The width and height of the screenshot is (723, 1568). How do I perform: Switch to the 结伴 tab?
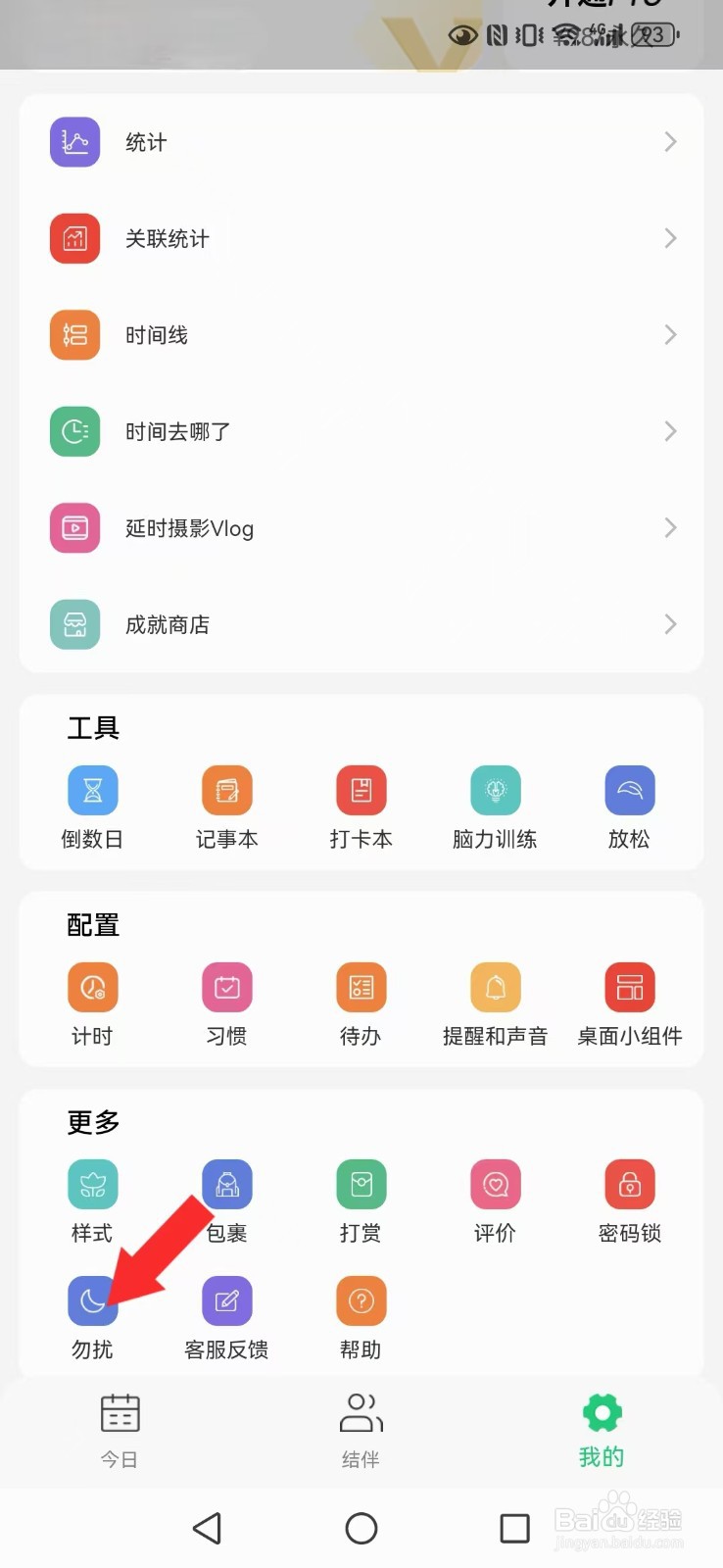361,1431
